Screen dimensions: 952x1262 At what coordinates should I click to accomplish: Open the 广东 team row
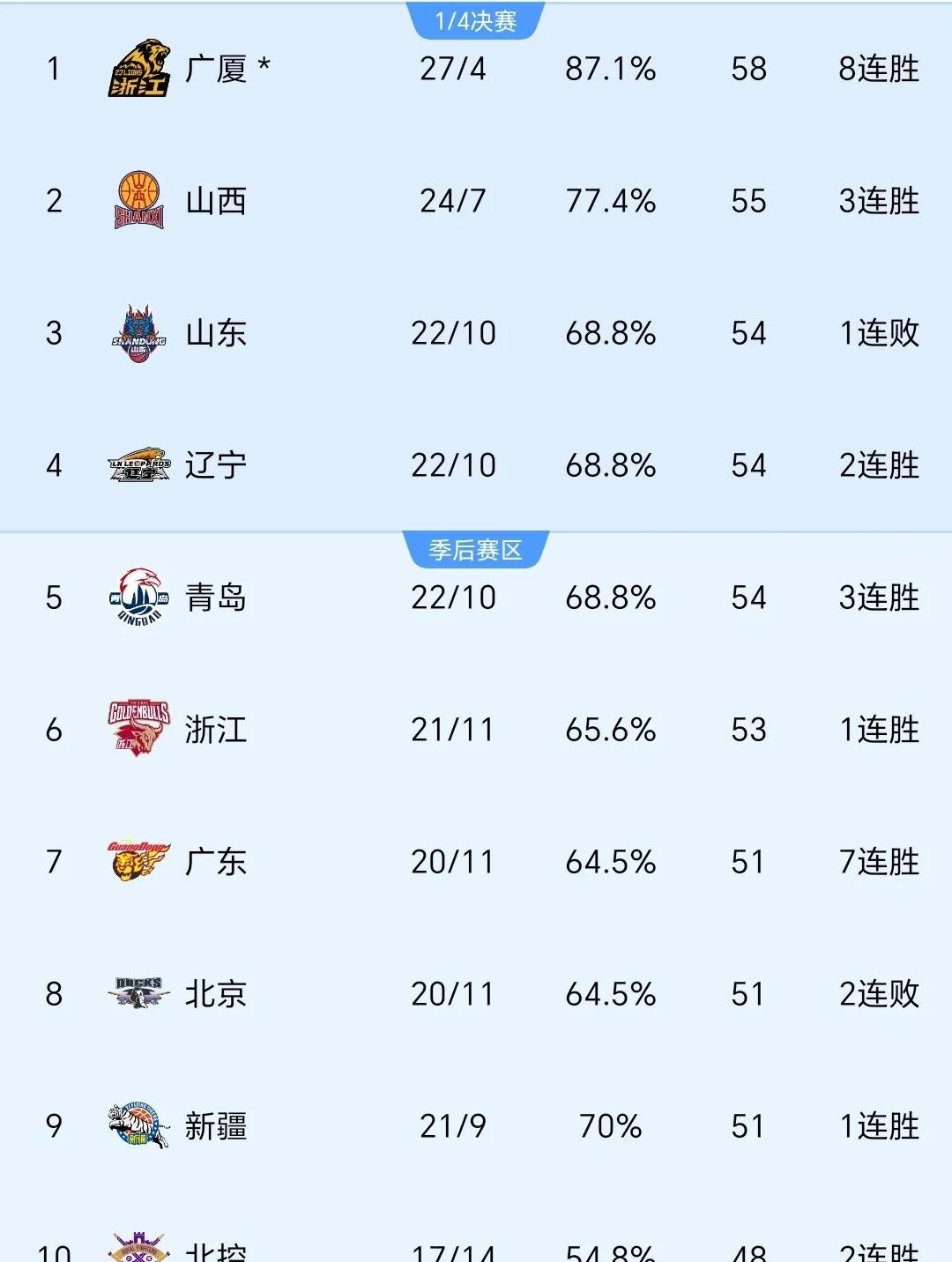coord(216,862)
